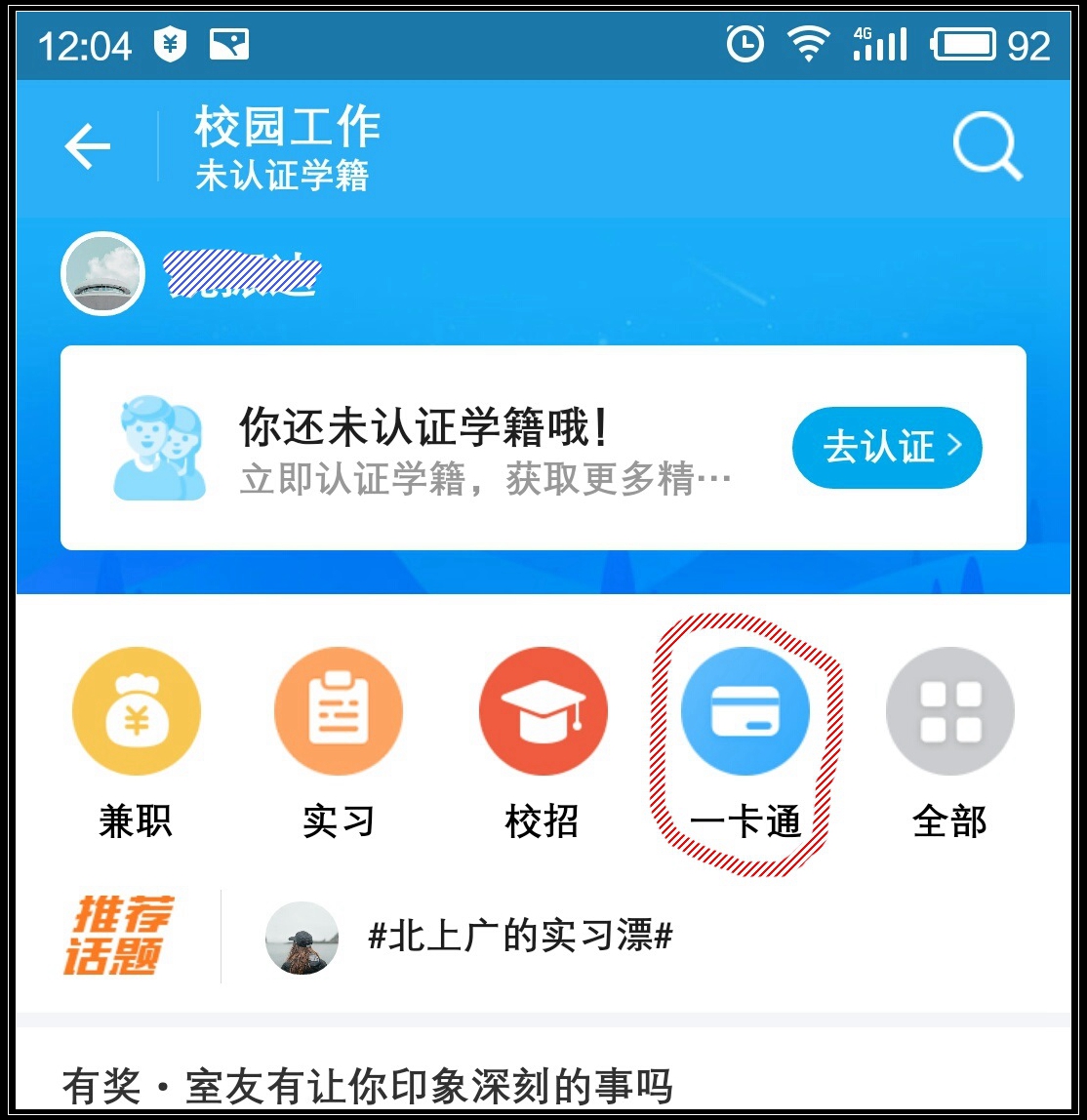
Task: Open the 室友有让你印象深刻的事吗 post
Action: [x=368, y=1086]
